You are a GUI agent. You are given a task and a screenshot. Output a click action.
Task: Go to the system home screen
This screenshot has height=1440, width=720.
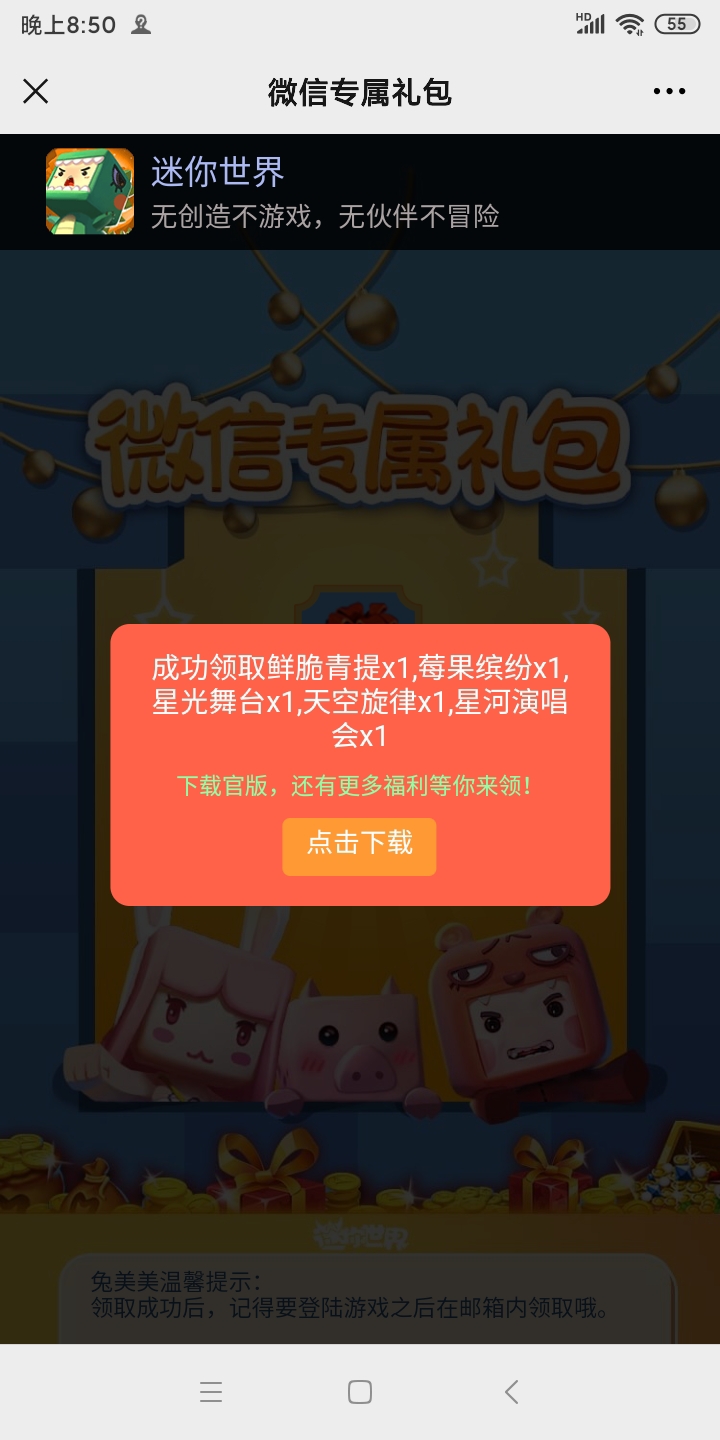360,1392
